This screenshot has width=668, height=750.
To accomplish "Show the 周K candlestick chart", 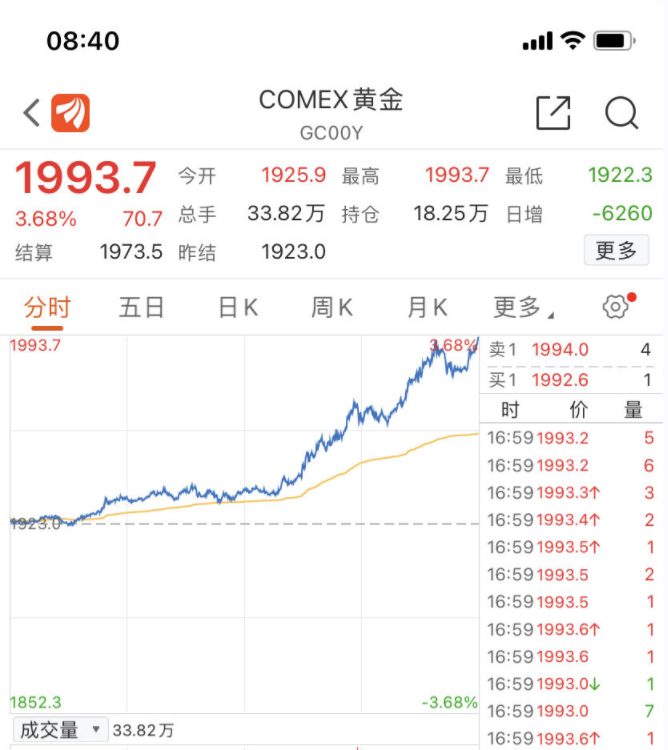I will point(332,308).
